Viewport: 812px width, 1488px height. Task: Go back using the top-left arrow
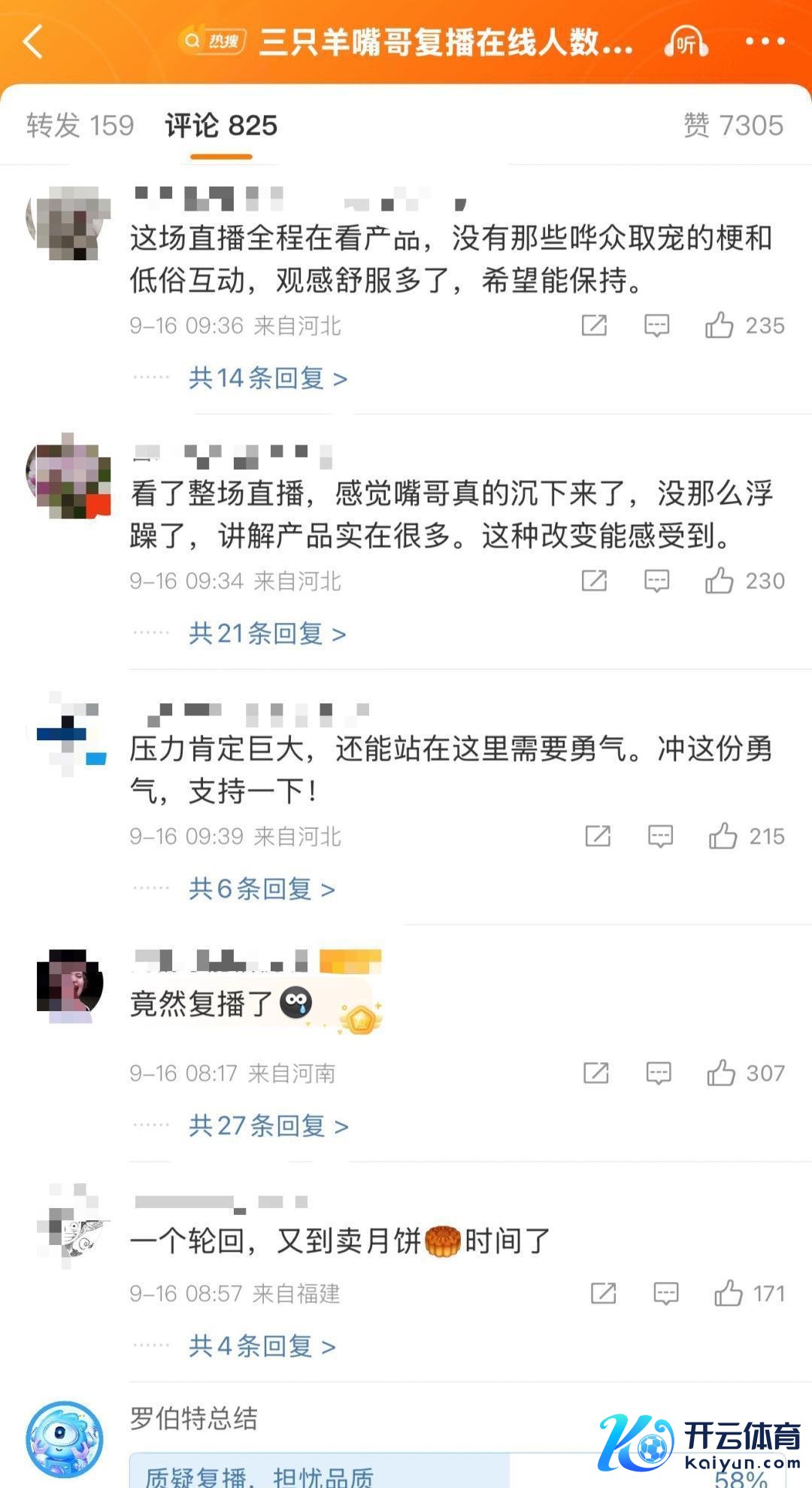point(33,41)
